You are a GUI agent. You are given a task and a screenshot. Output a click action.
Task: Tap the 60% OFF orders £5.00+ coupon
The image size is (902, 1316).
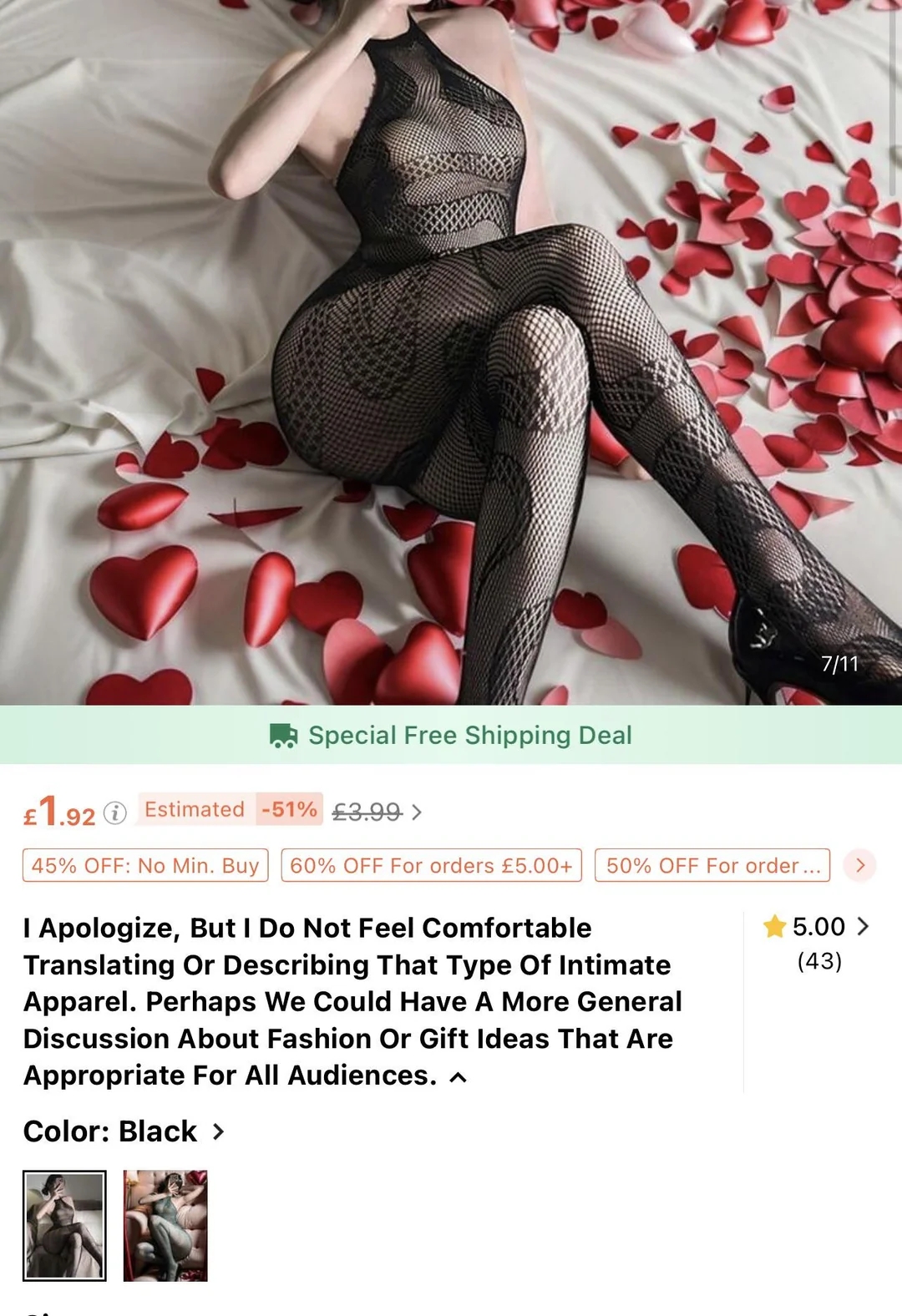click(431, 866)
